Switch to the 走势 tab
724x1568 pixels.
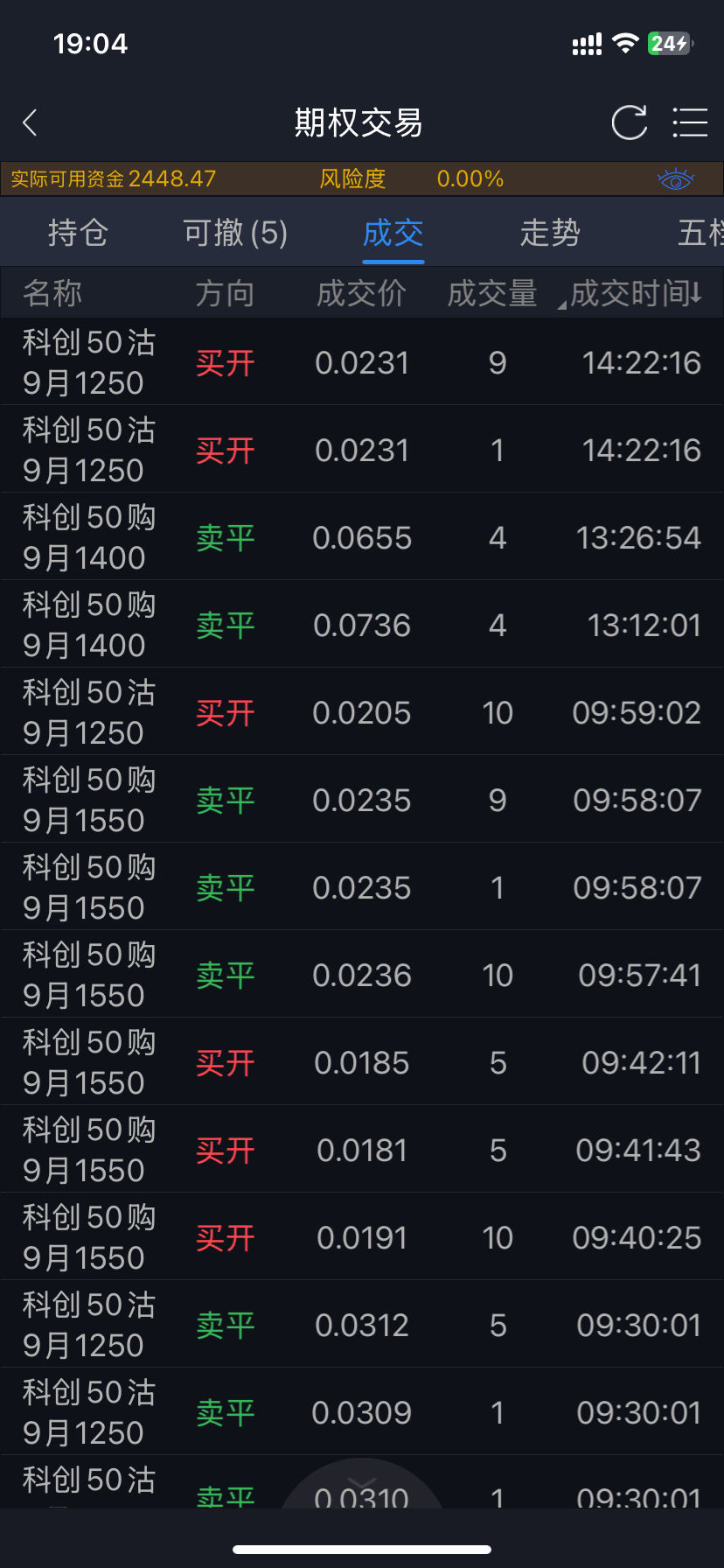(x=550, y=233)
